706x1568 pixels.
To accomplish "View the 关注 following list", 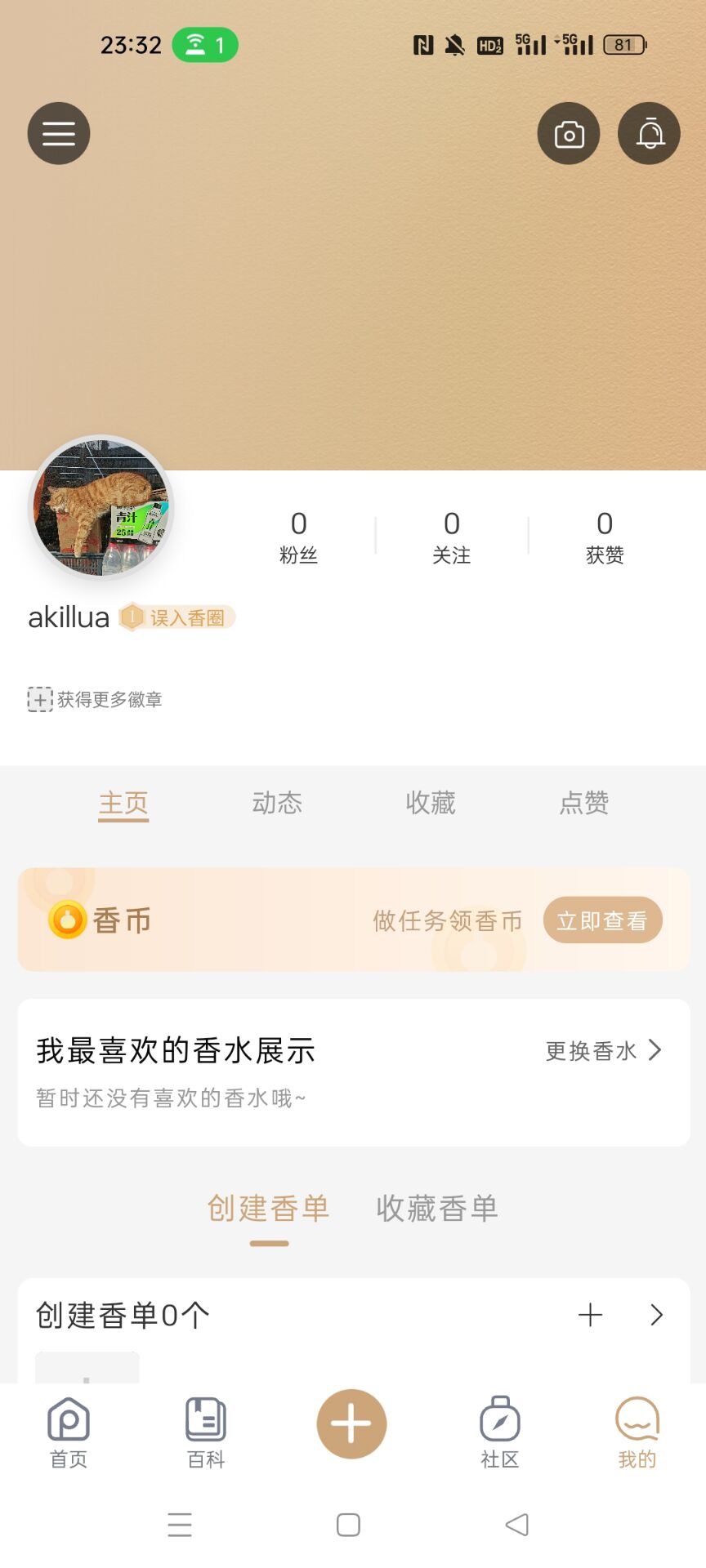I will (451, 537).
